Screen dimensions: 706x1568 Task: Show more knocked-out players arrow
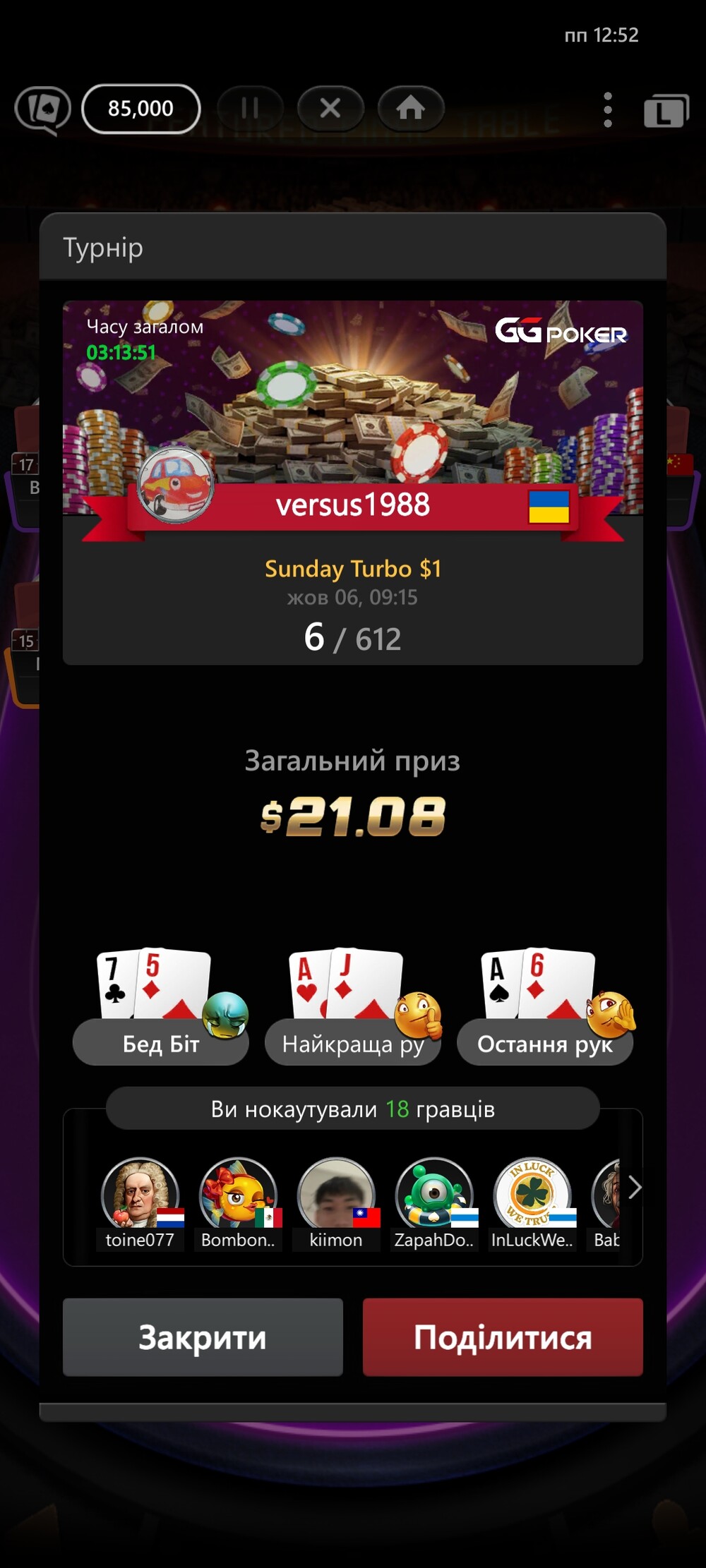[634, 1188]
